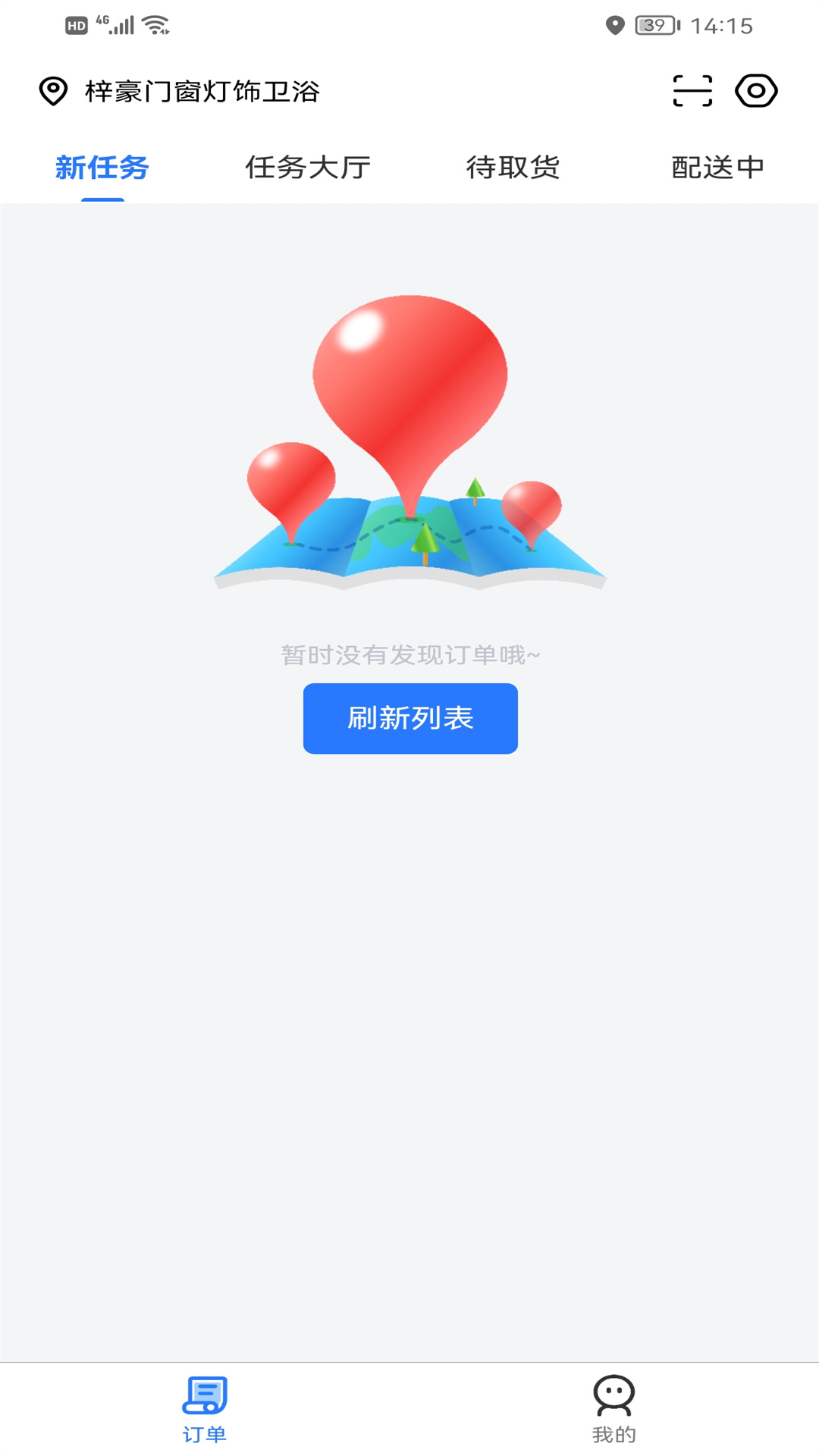Click the 暂时没有发现订单哦 message

click(x=409, y=655)
